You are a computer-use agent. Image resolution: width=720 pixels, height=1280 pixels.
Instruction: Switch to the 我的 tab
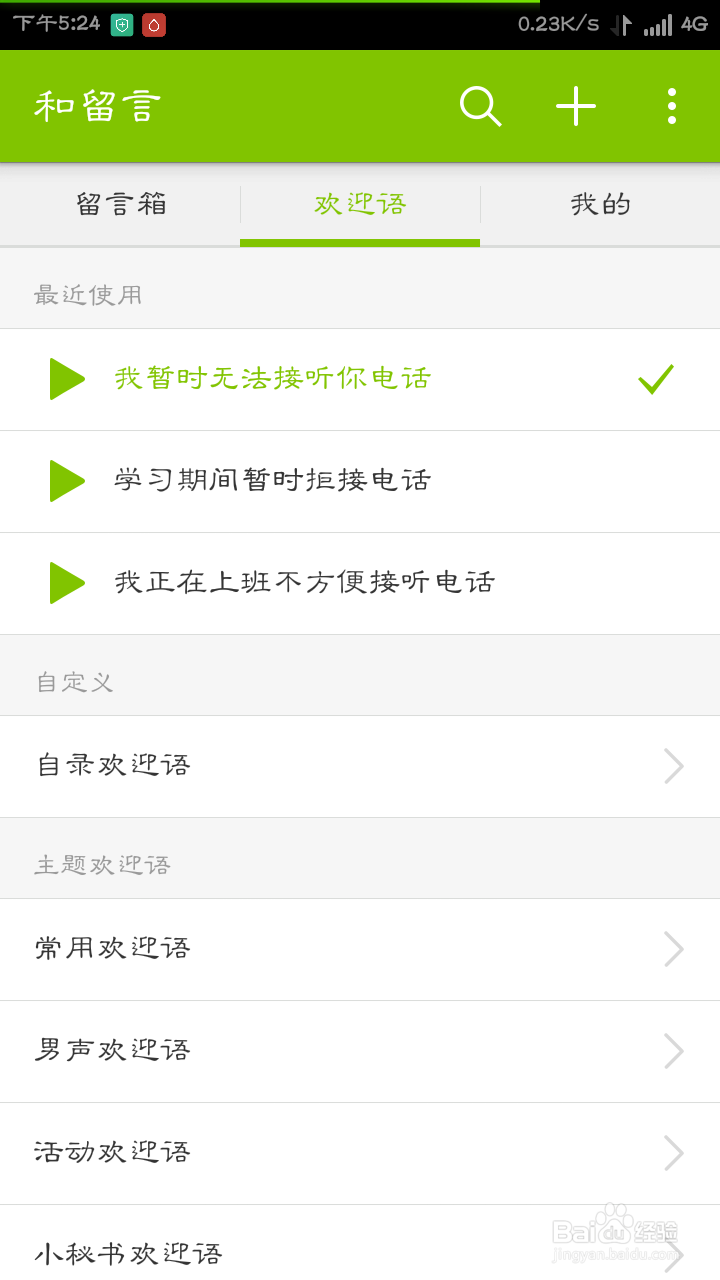point(600,205)
